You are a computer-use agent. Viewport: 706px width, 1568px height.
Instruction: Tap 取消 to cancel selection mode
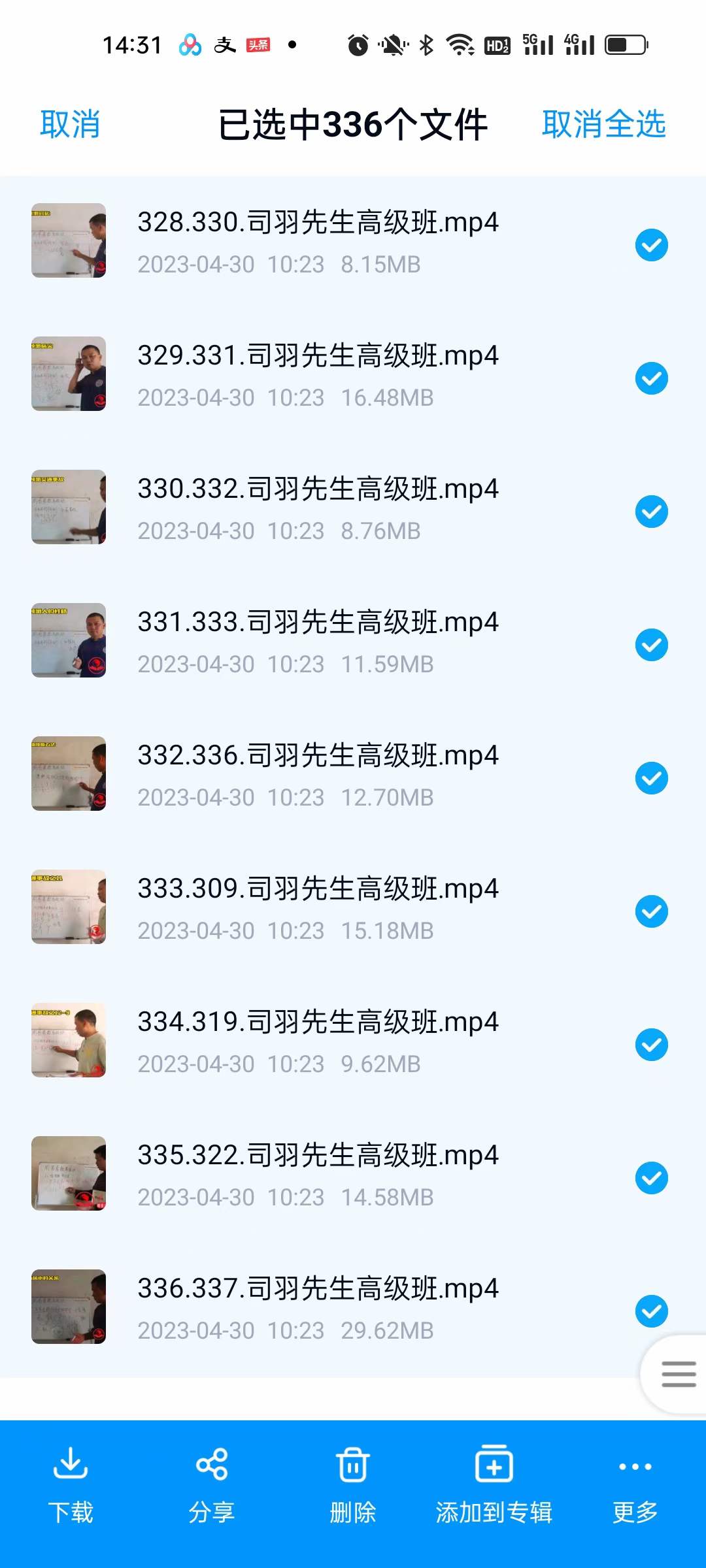tap(70, 124)
